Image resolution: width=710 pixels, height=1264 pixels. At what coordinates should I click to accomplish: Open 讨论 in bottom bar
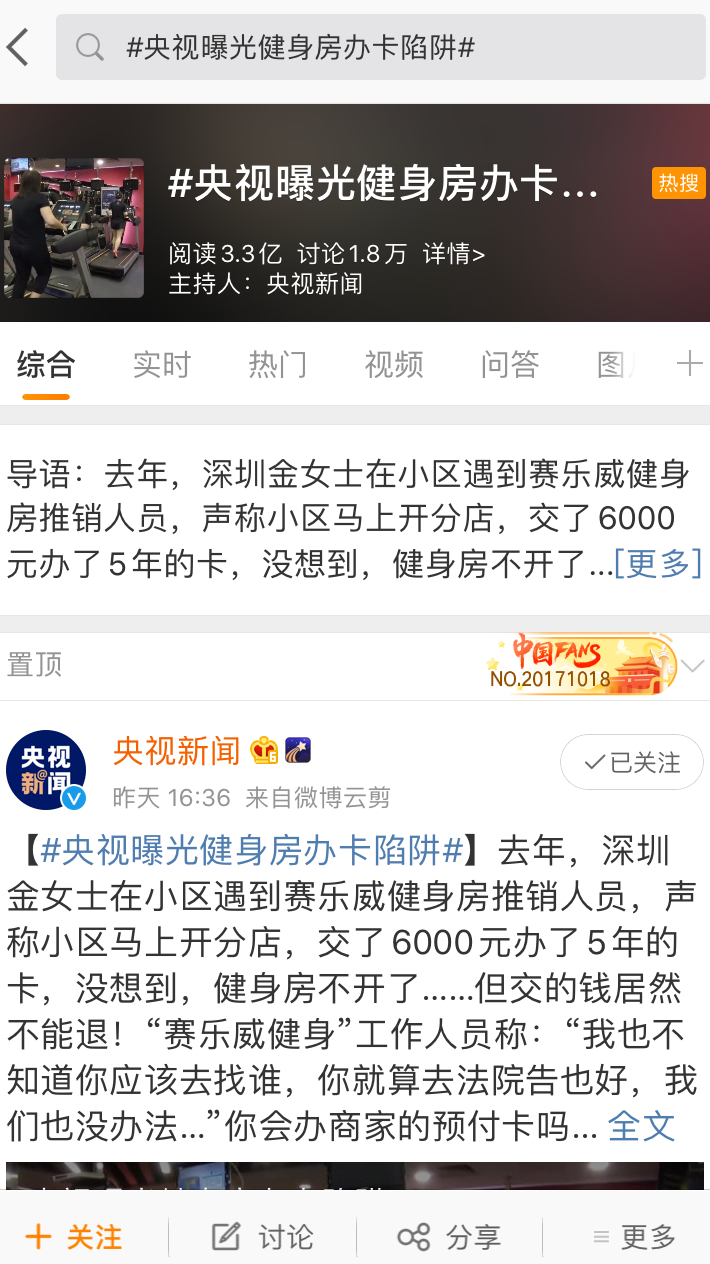pos(263,1237)
